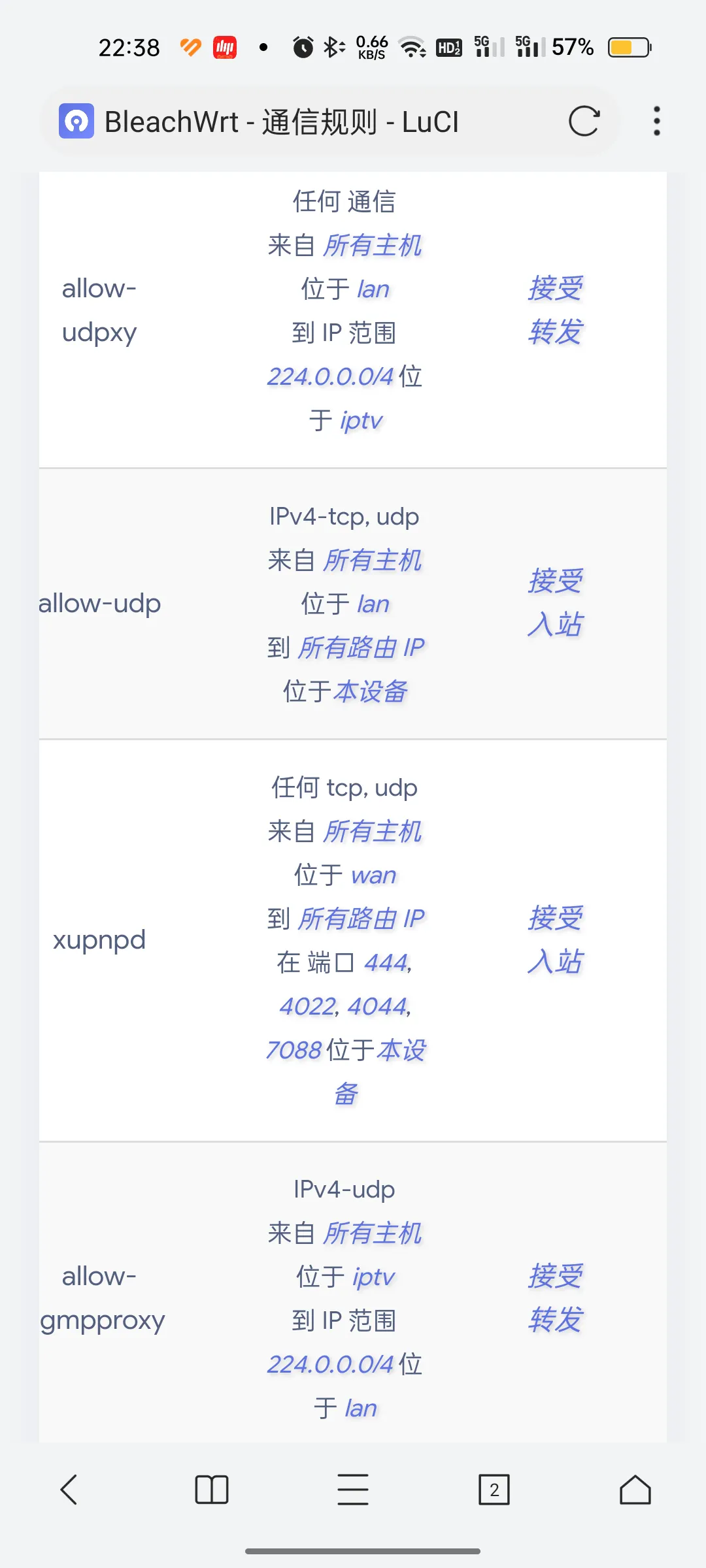Go back to the previous page

point(69,1490)
